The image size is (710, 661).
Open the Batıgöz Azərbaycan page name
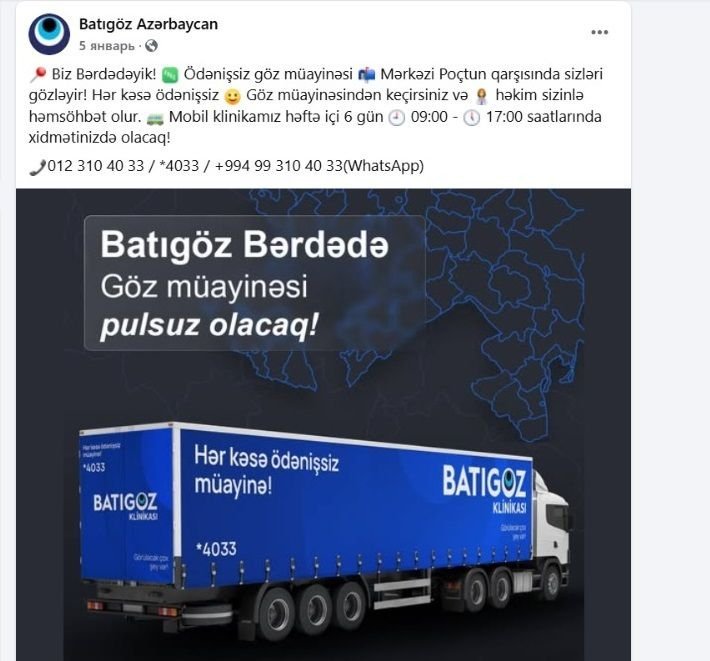pyautogui.click(x=148, y=24)
